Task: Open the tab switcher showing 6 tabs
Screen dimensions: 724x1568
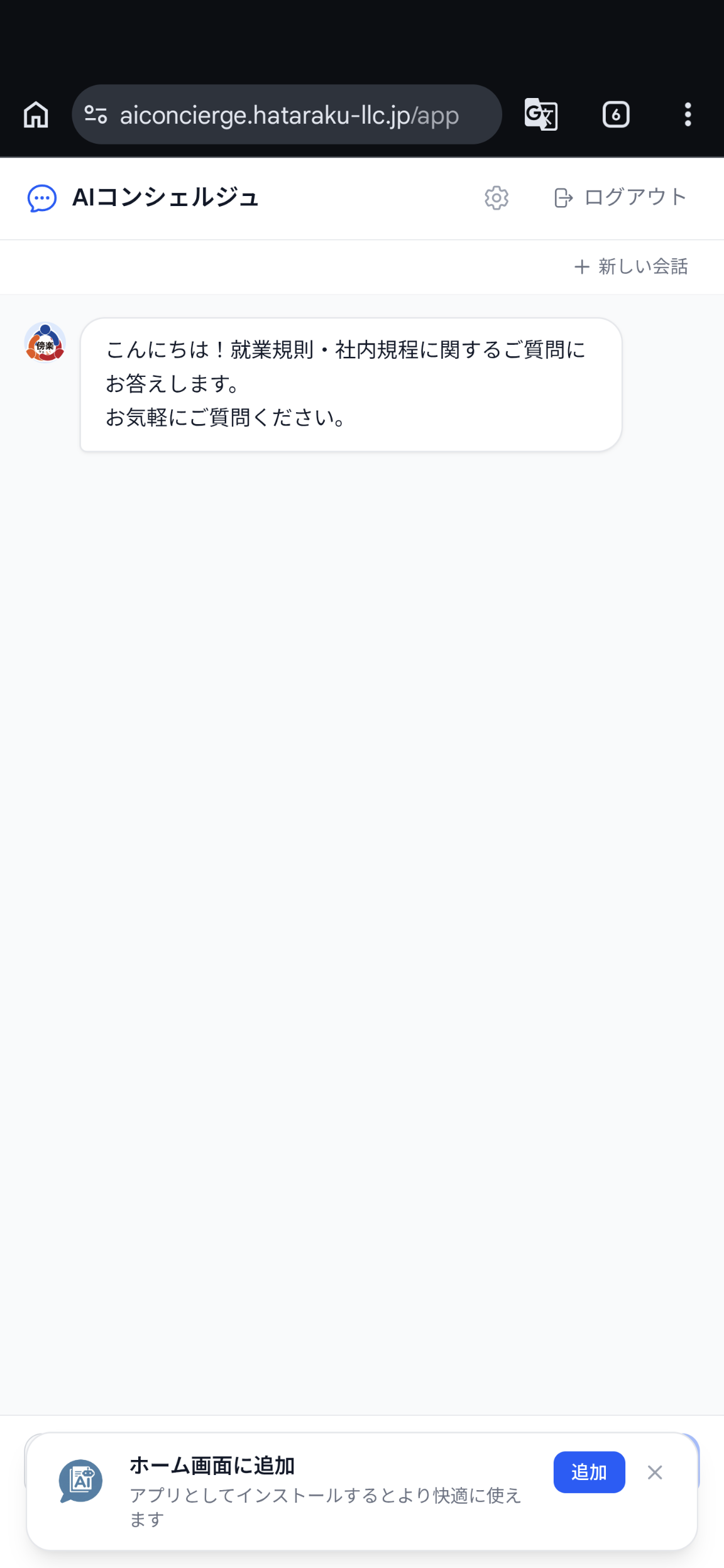Action: (x=616, y=115)
